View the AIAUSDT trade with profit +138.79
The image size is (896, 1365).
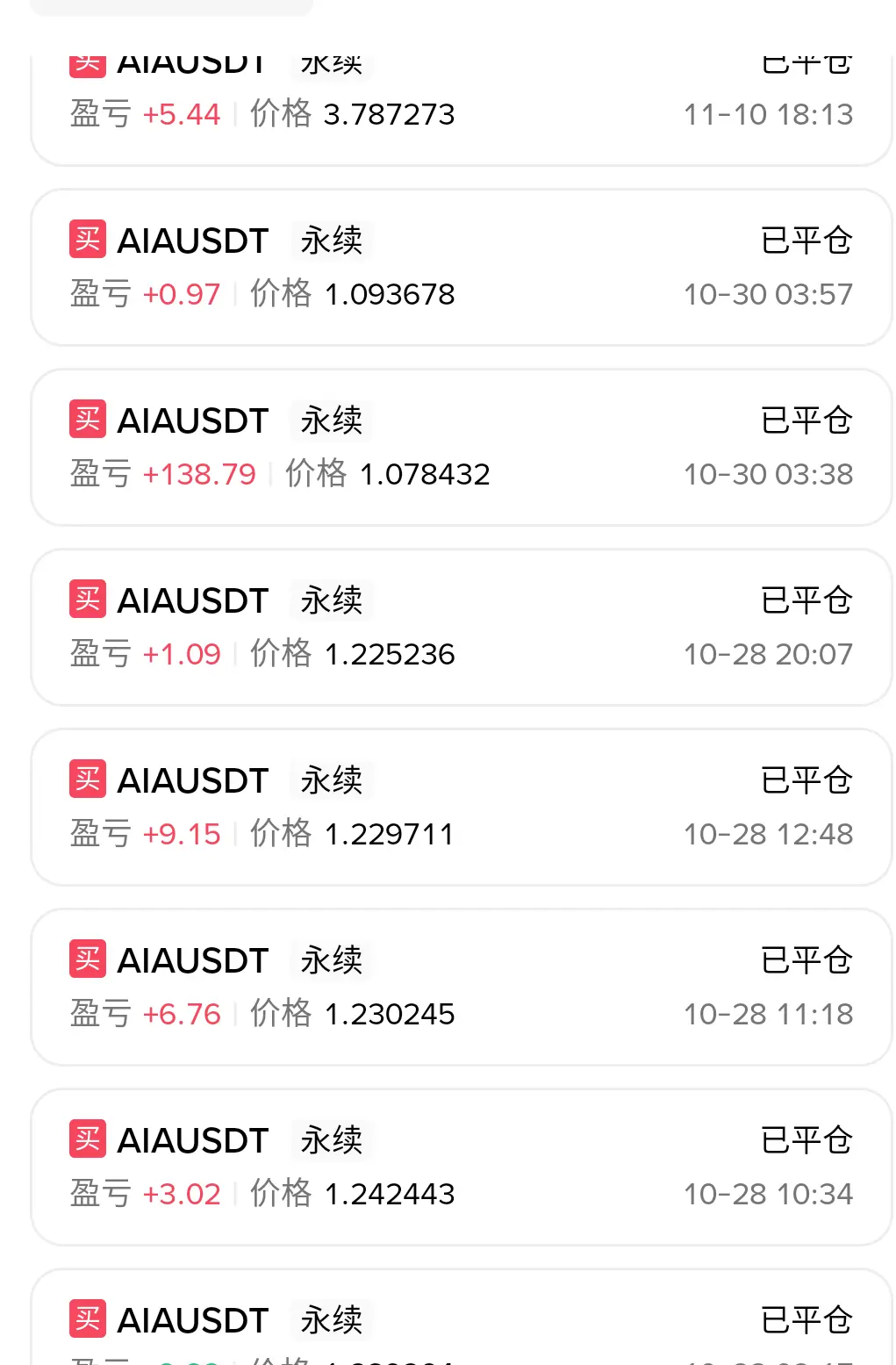pyautogui.click(x=461, y=448)
